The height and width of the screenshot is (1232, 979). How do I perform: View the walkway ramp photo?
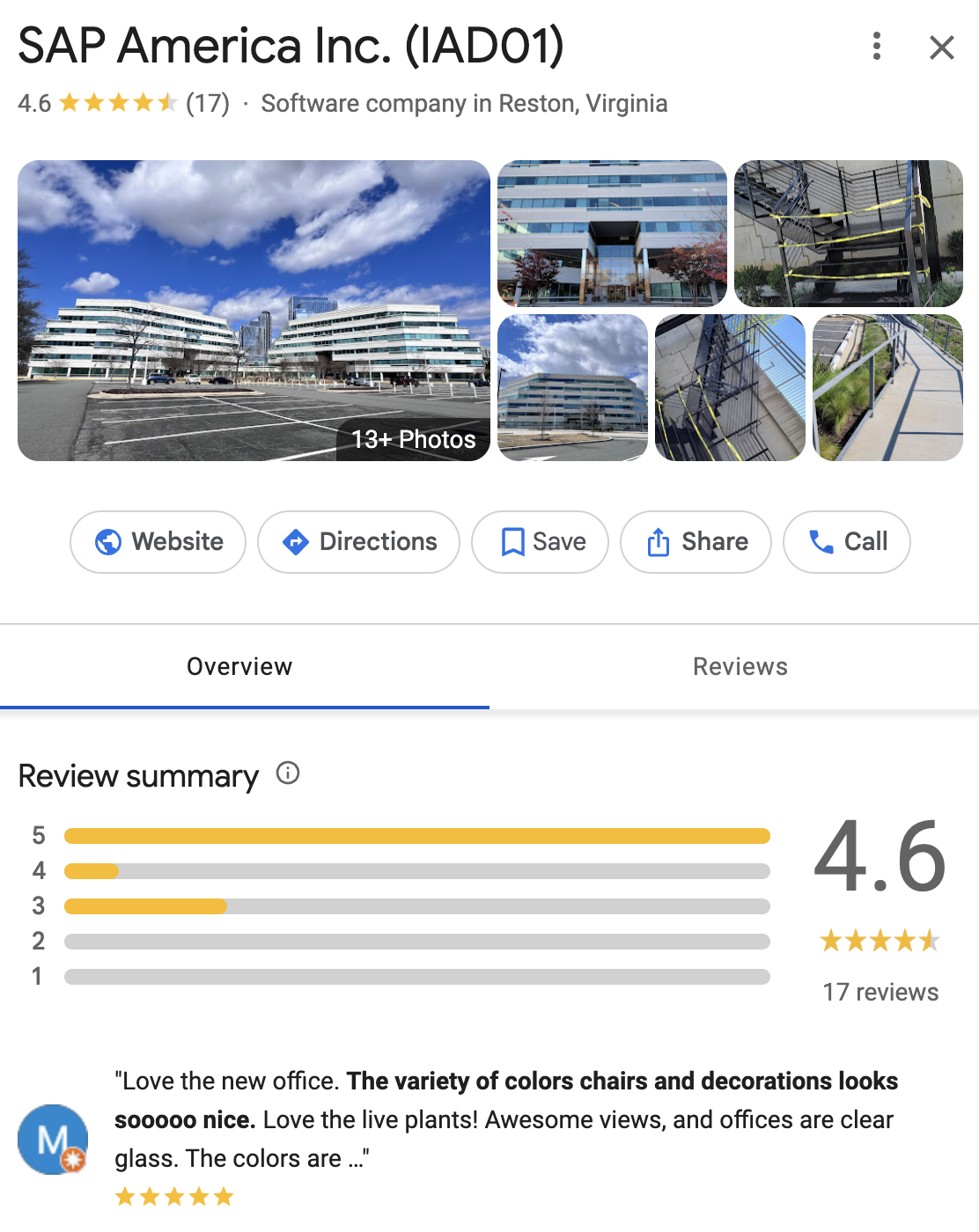(887, 388)
